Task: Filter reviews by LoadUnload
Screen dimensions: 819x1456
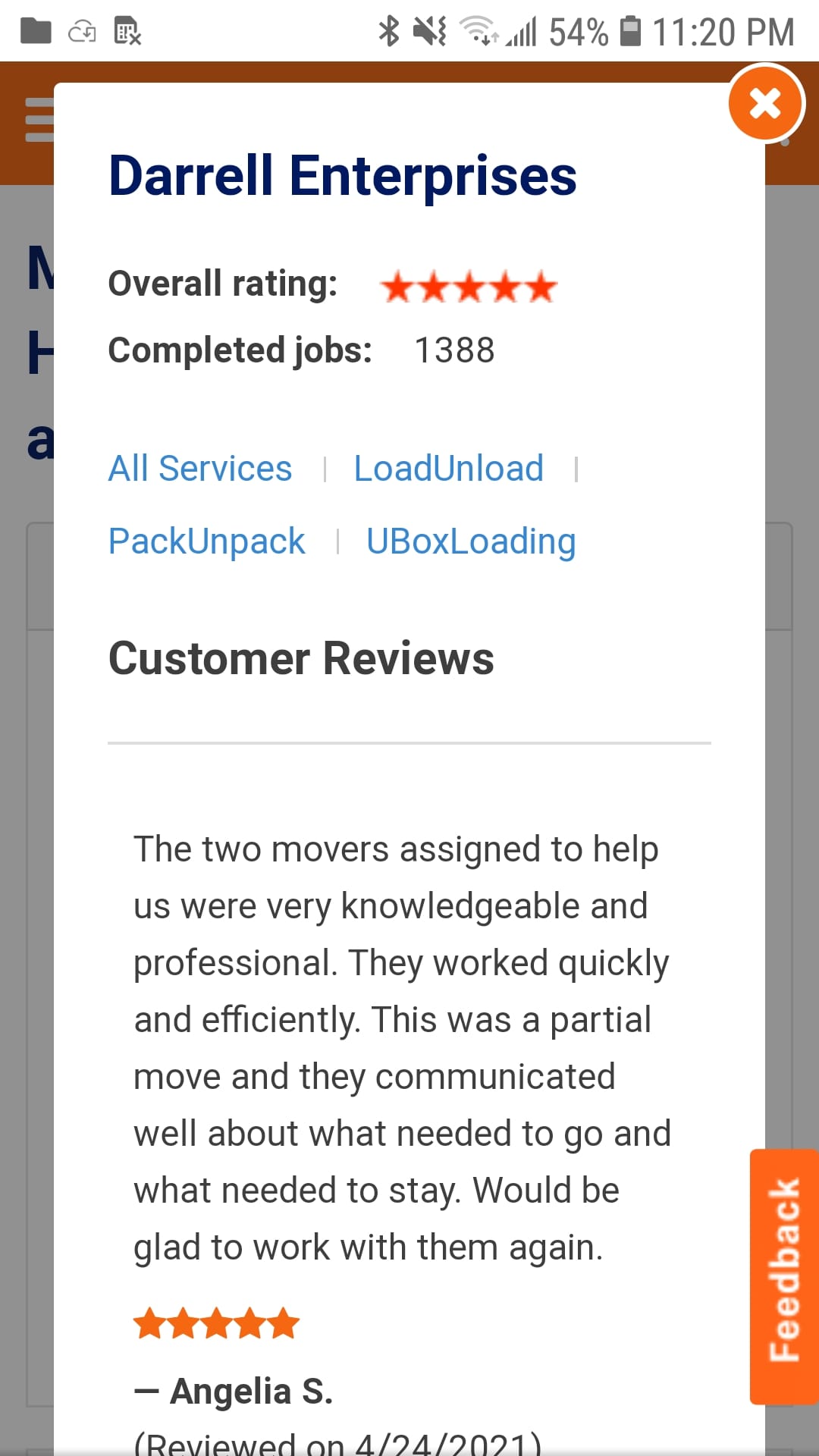Action: pos(448,469)
